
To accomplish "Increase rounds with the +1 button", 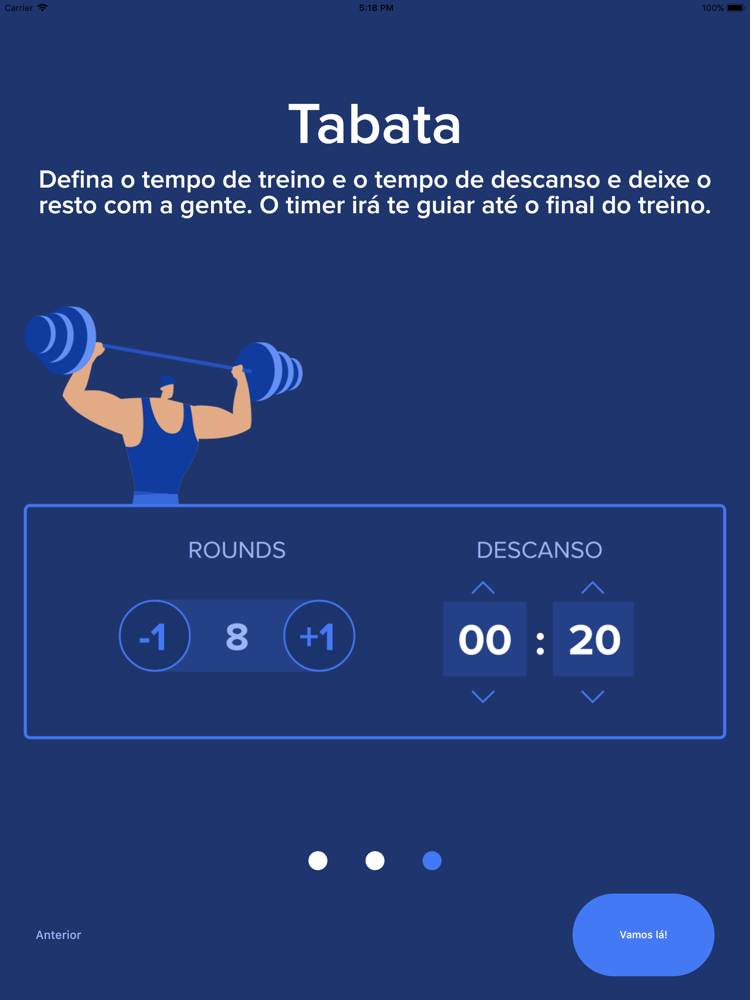I will pos(319,636).
